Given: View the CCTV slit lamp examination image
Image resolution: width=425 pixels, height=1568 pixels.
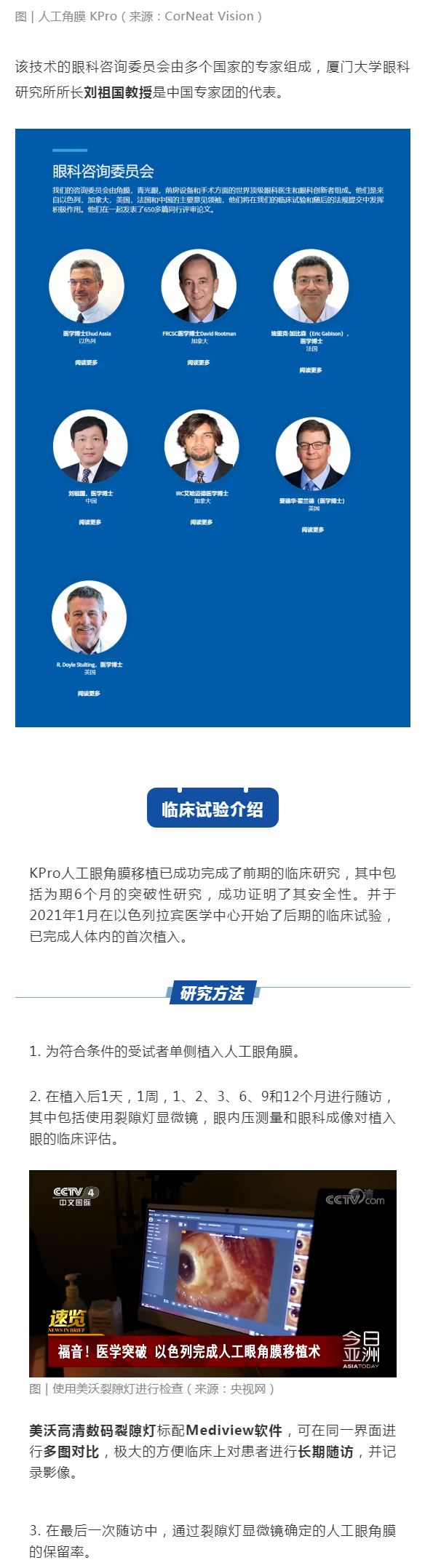Looking at the screenshot, I should (212, 1273).
